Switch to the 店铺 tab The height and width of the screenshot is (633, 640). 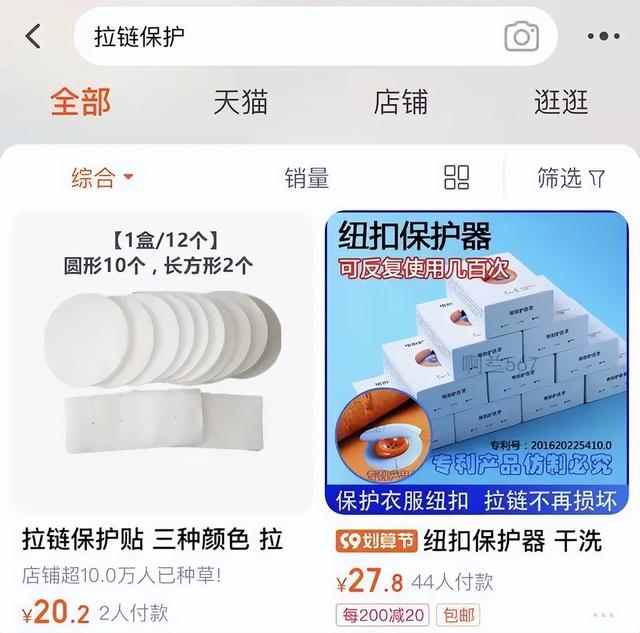pos(400,102)
